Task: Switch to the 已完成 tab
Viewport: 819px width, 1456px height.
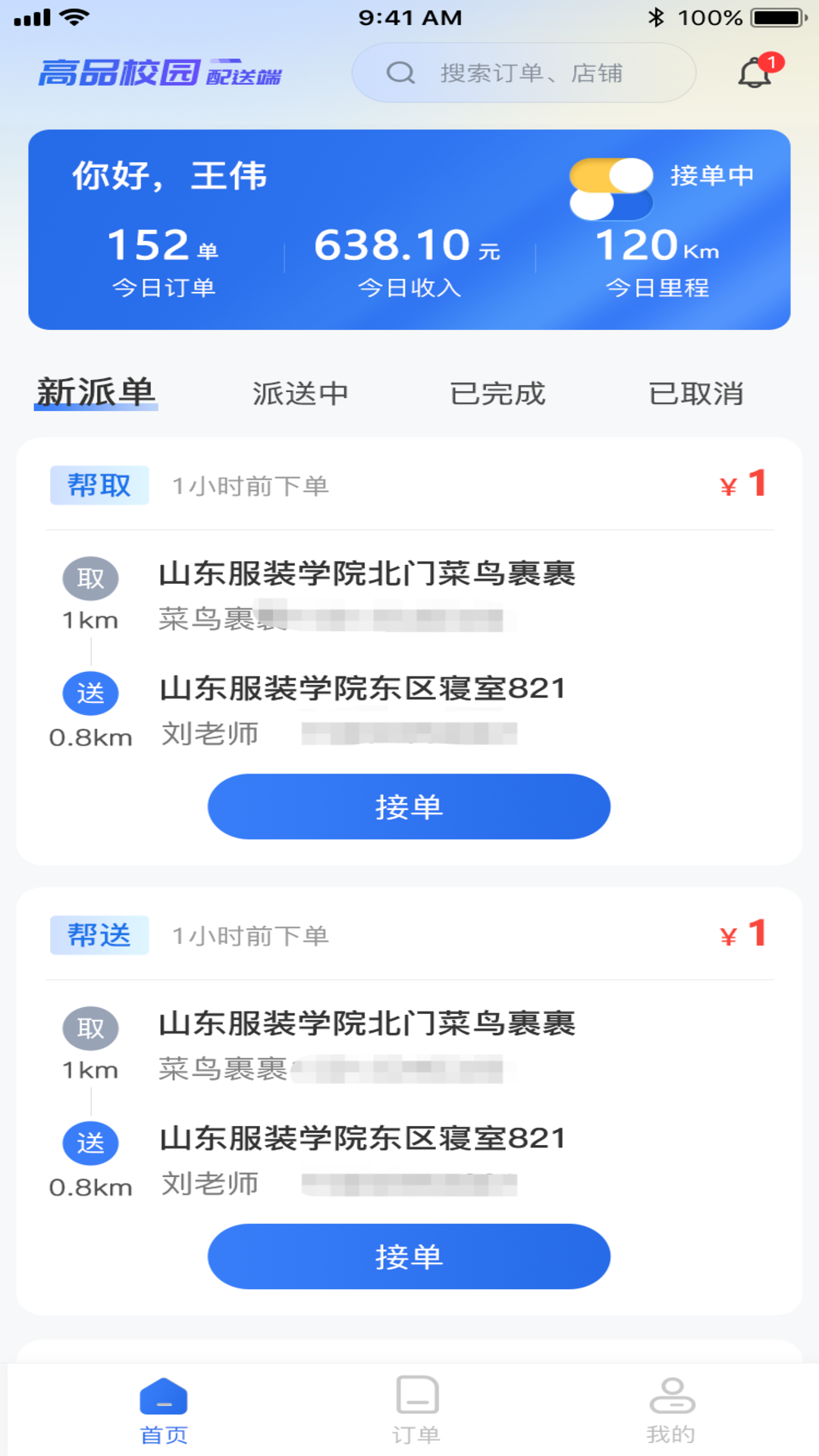Action: [498, 393]
